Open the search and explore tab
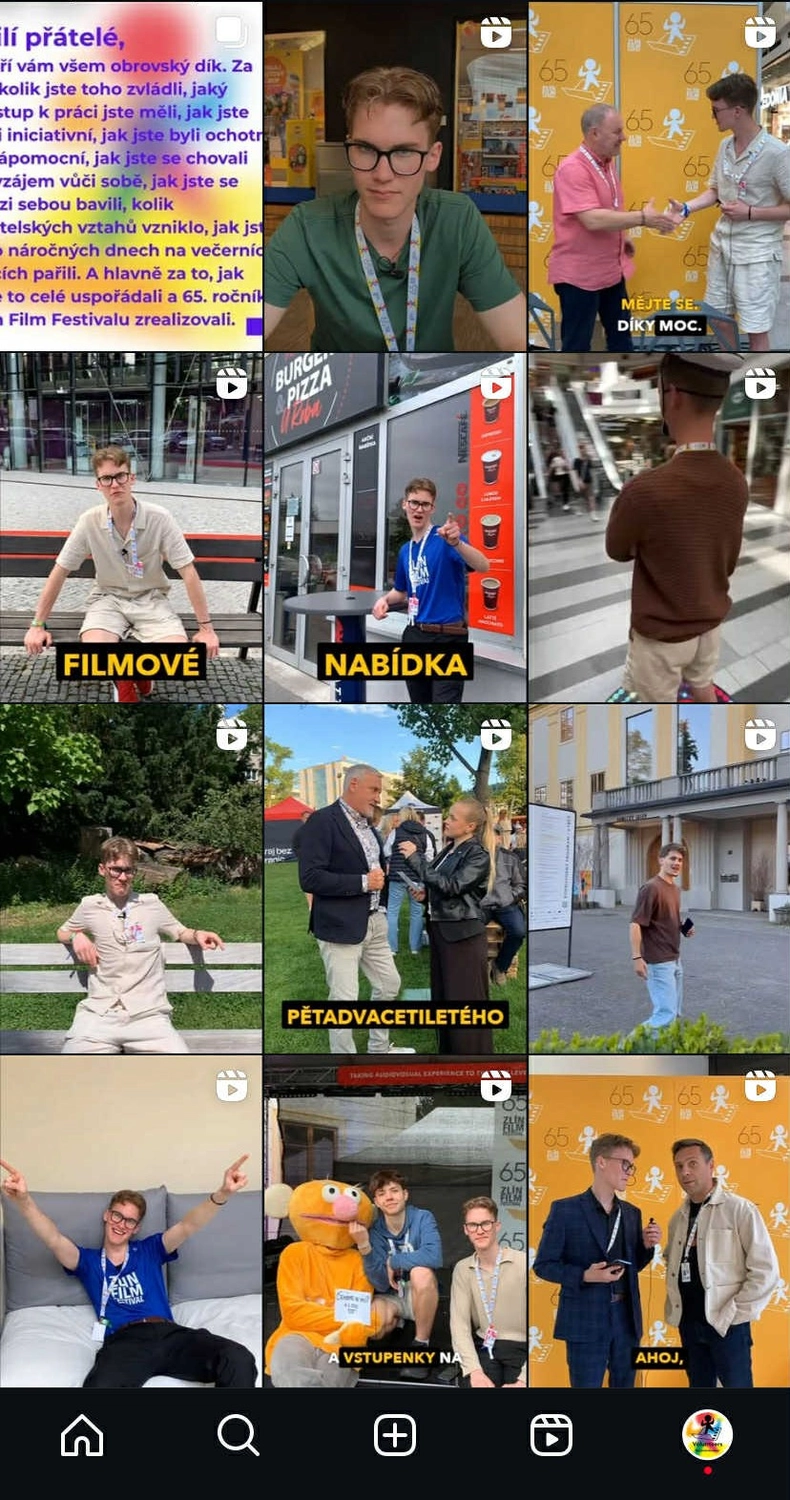Viewport: 790px width, 1500px height. coord(238,1436)
